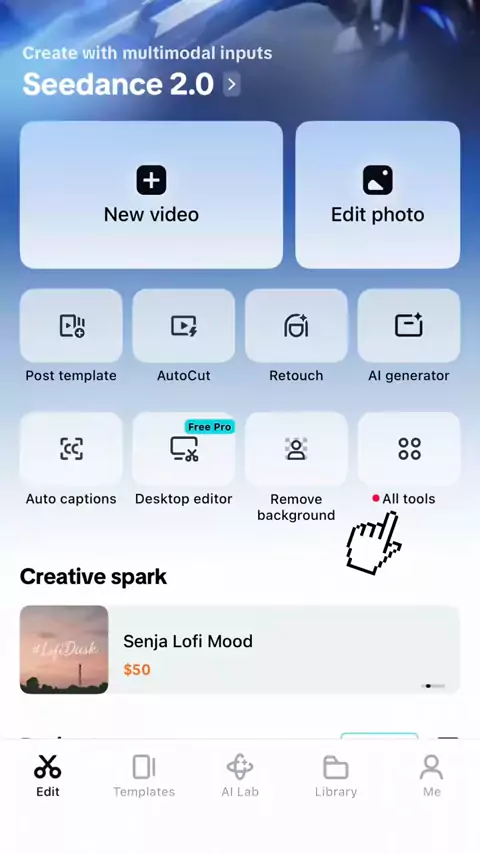Start a New video project
The image size is (480, 854).
pos(151,195)
